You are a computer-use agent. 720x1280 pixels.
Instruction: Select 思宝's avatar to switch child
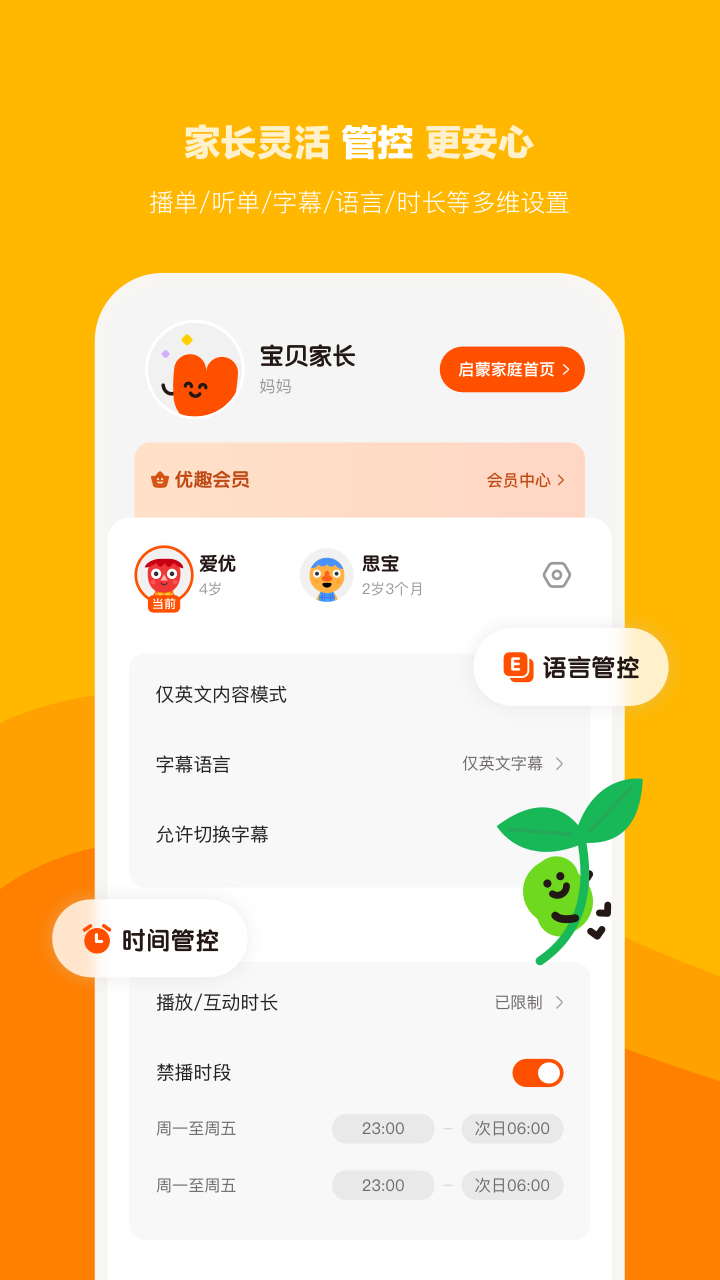point(327,575)
